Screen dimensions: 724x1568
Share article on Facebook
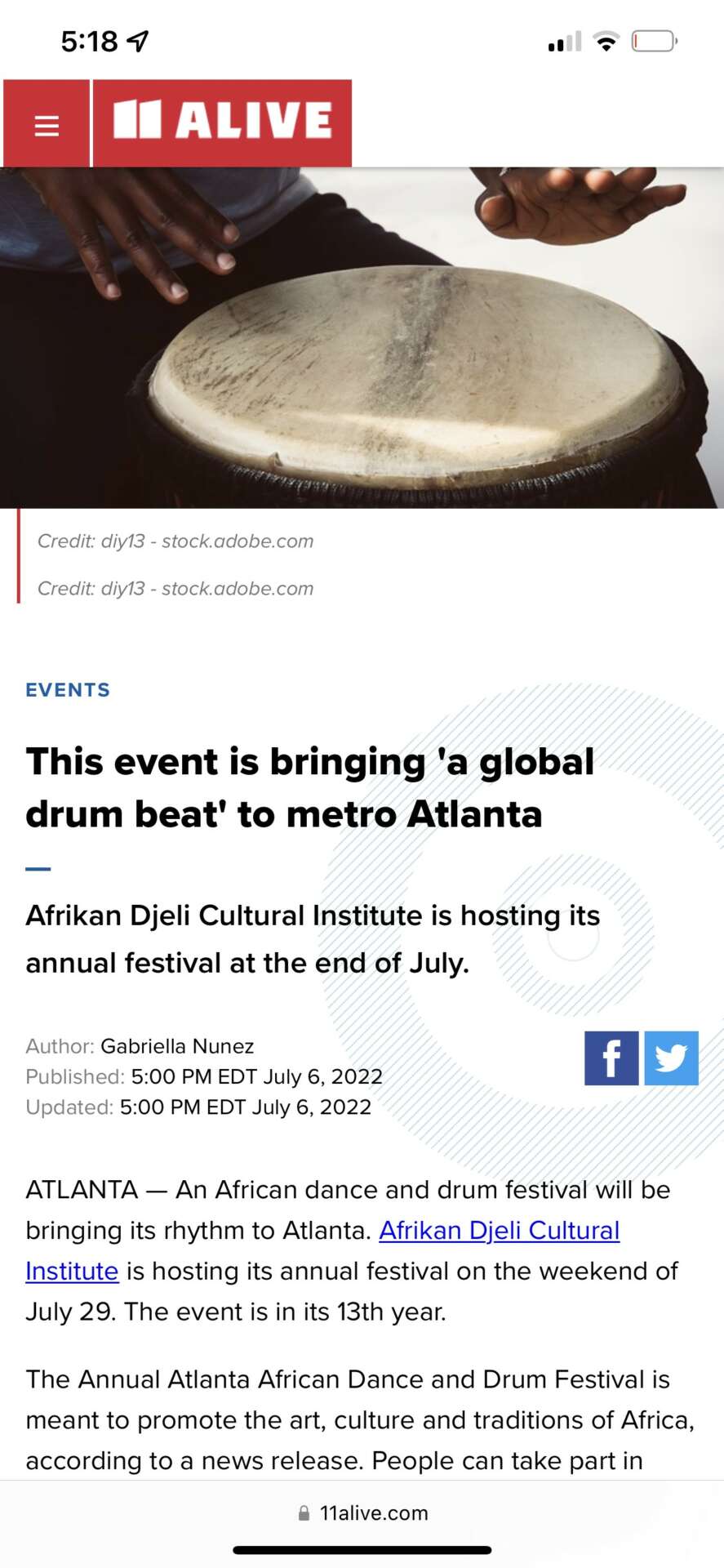pyautogui.click(x=611, y=1058)
